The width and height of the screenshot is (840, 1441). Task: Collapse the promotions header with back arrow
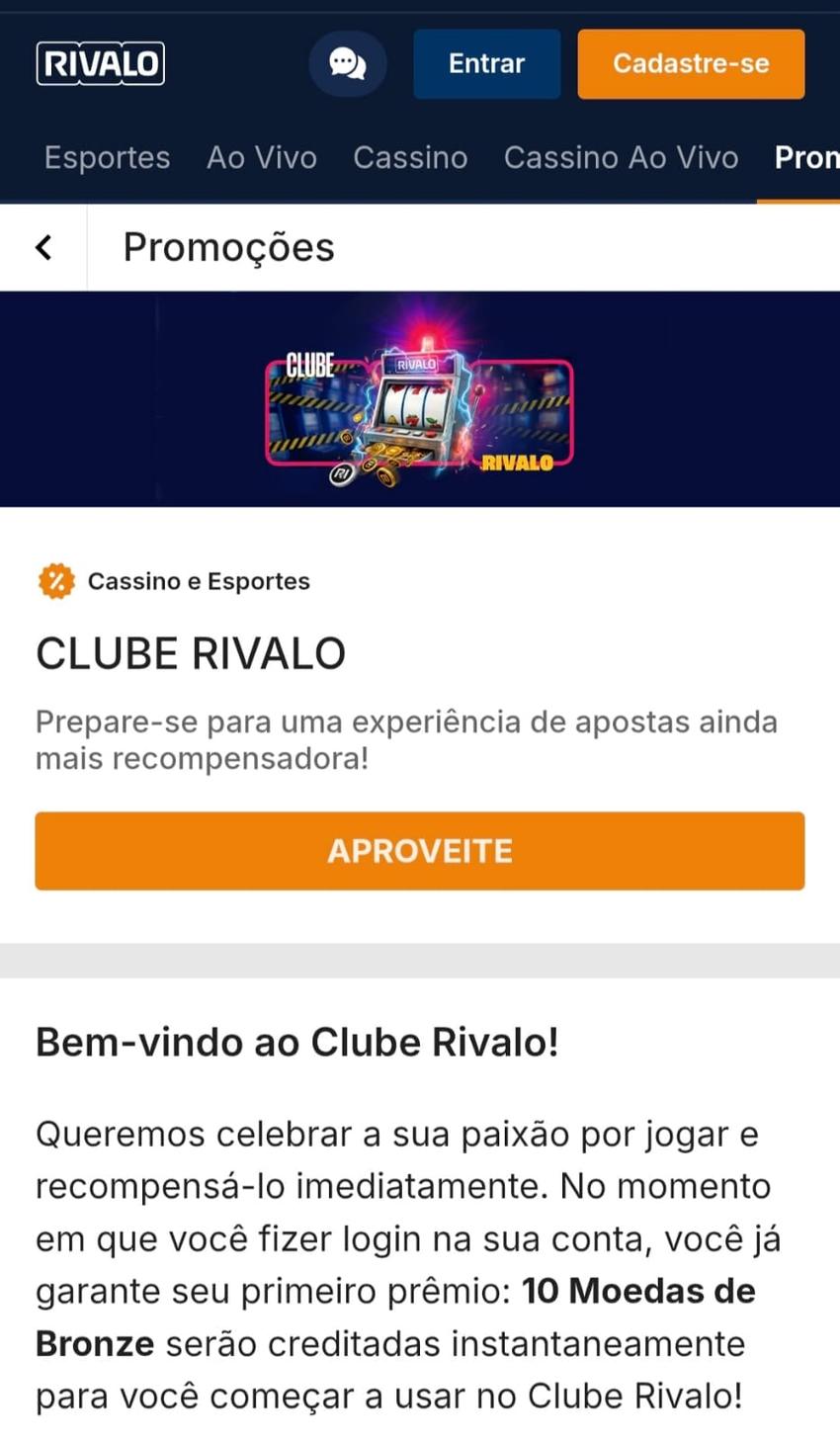(42, 247)
